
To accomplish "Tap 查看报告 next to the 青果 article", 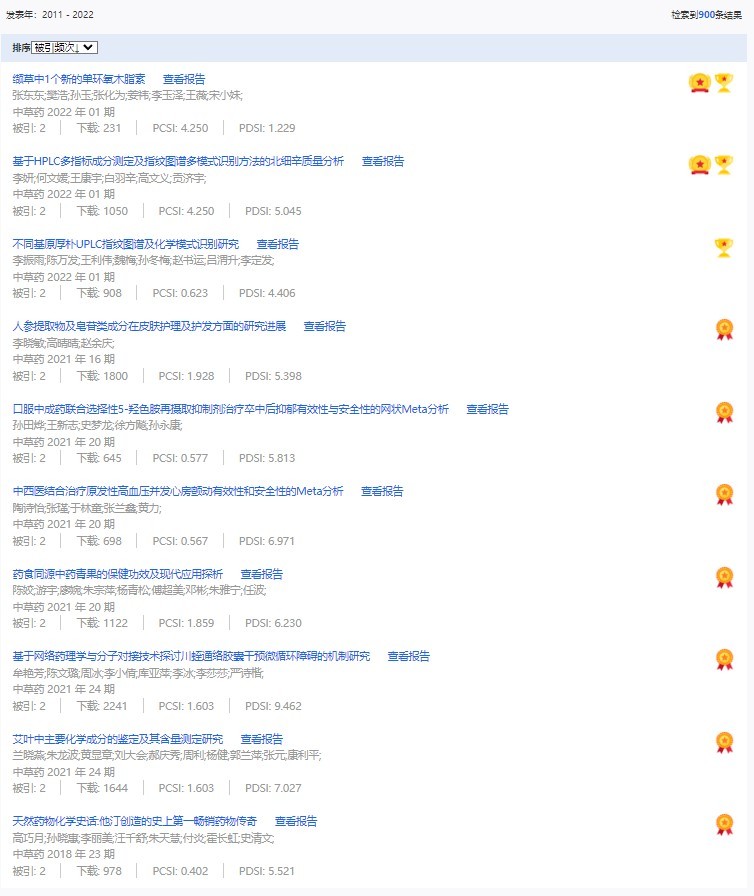I will 262,574.
